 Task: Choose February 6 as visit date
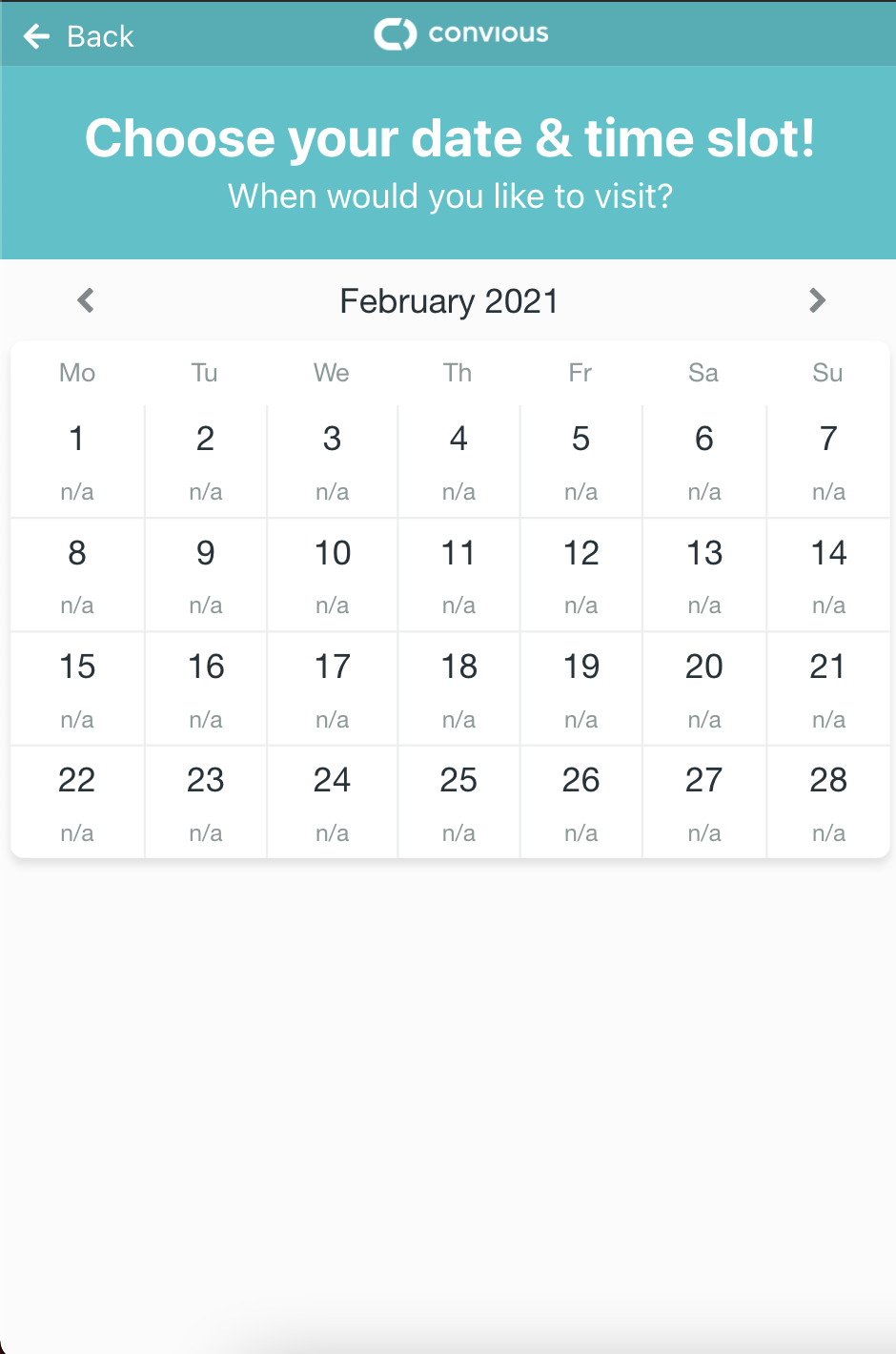[704, 462]
